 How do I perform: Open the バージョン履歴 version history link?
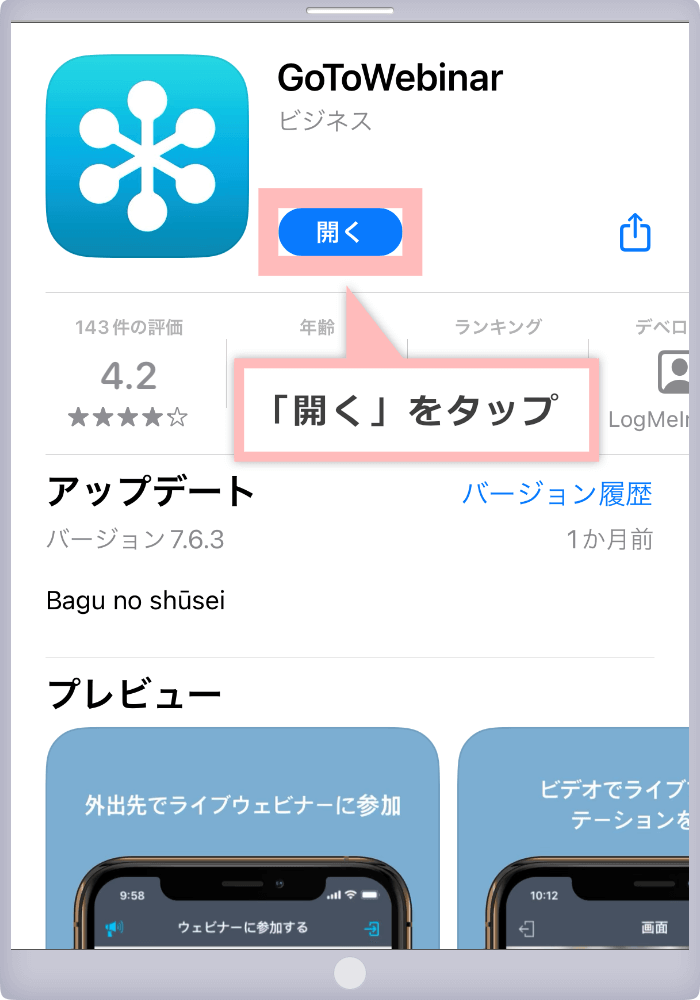coord(557,493)
